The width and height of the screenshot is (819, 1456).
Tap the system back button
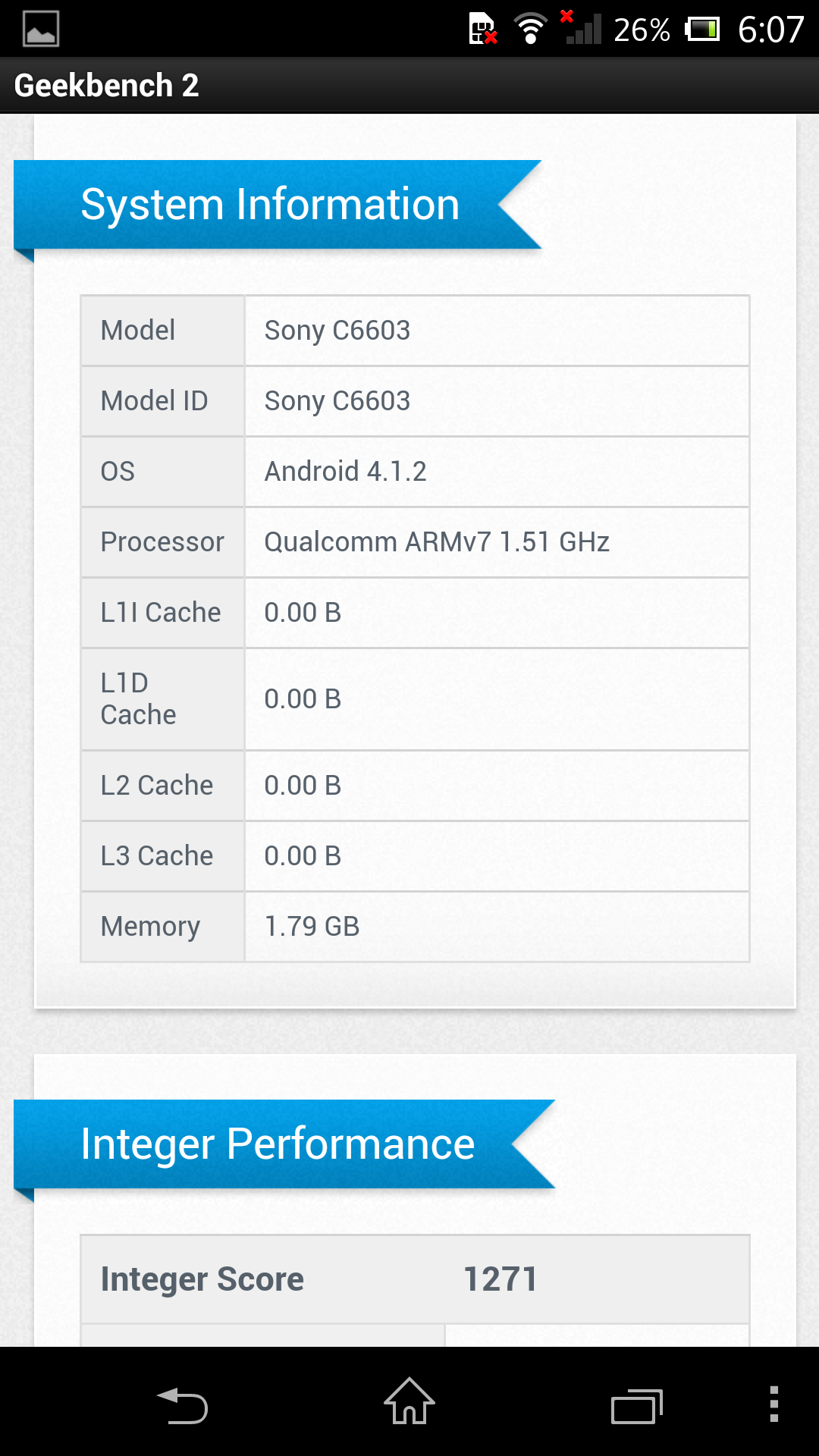click(x=182, y=1405)
